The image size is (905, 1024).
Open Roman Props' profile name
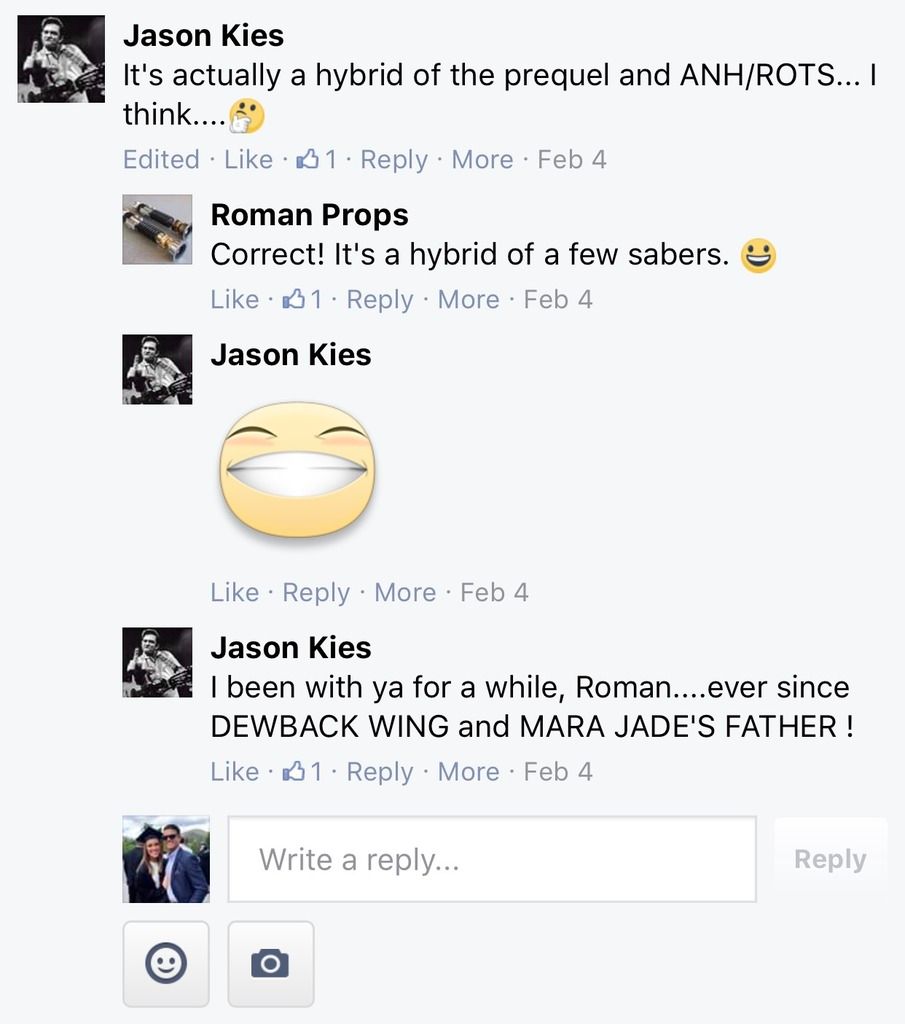[309, 215]
